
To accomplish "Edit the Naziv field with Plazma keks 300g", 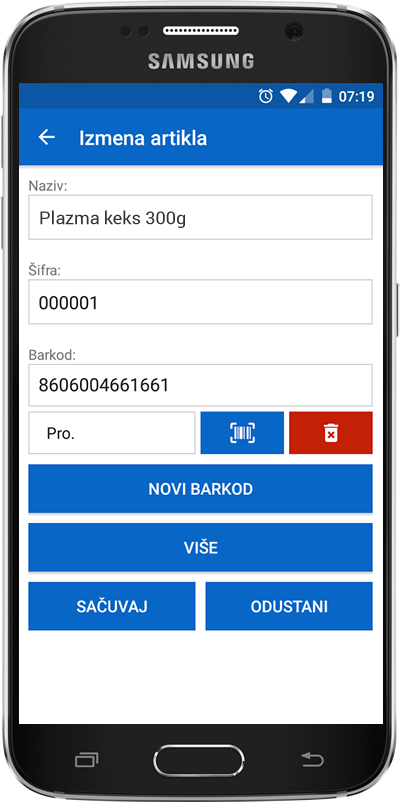I will tap(200, 217).
